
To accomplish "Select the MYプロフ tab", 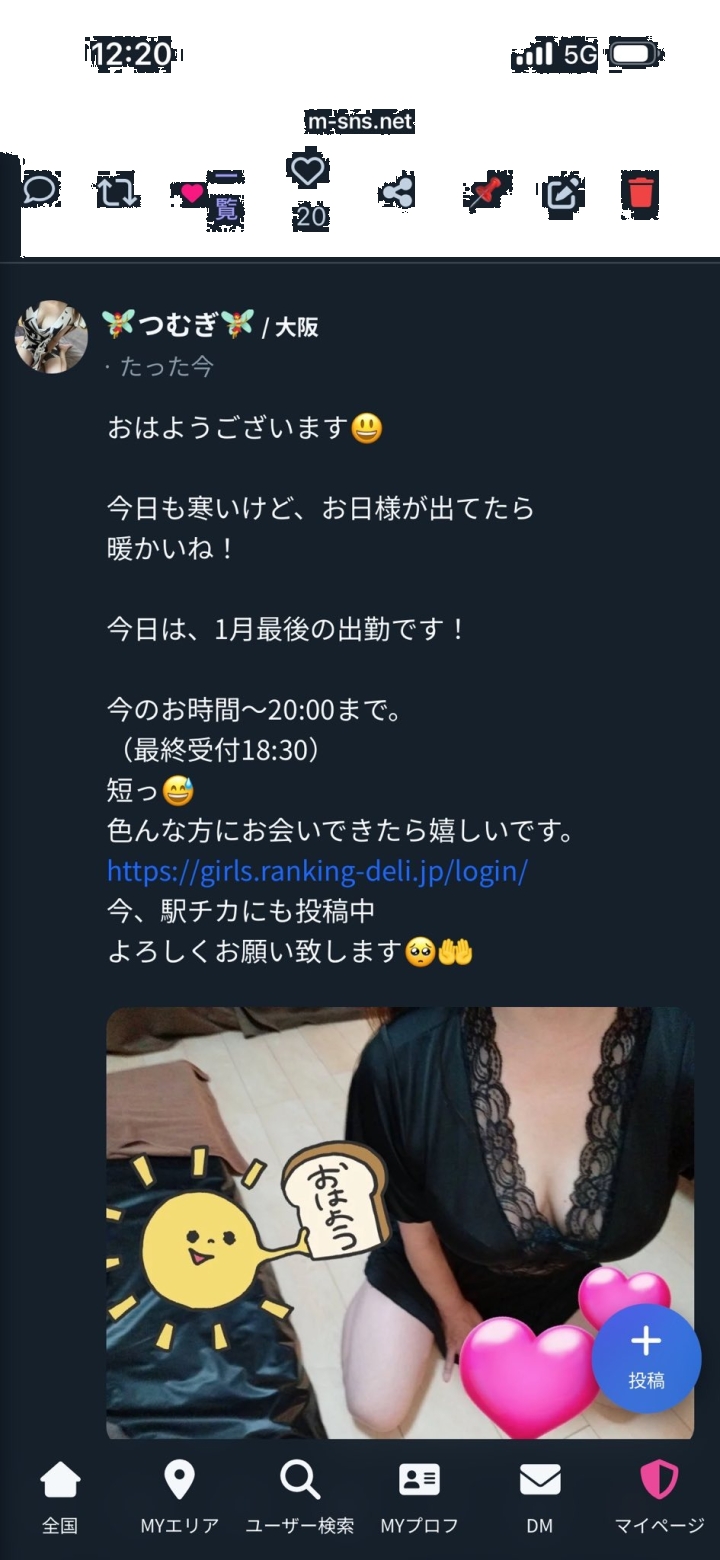I will click(x=419, y=1495).
